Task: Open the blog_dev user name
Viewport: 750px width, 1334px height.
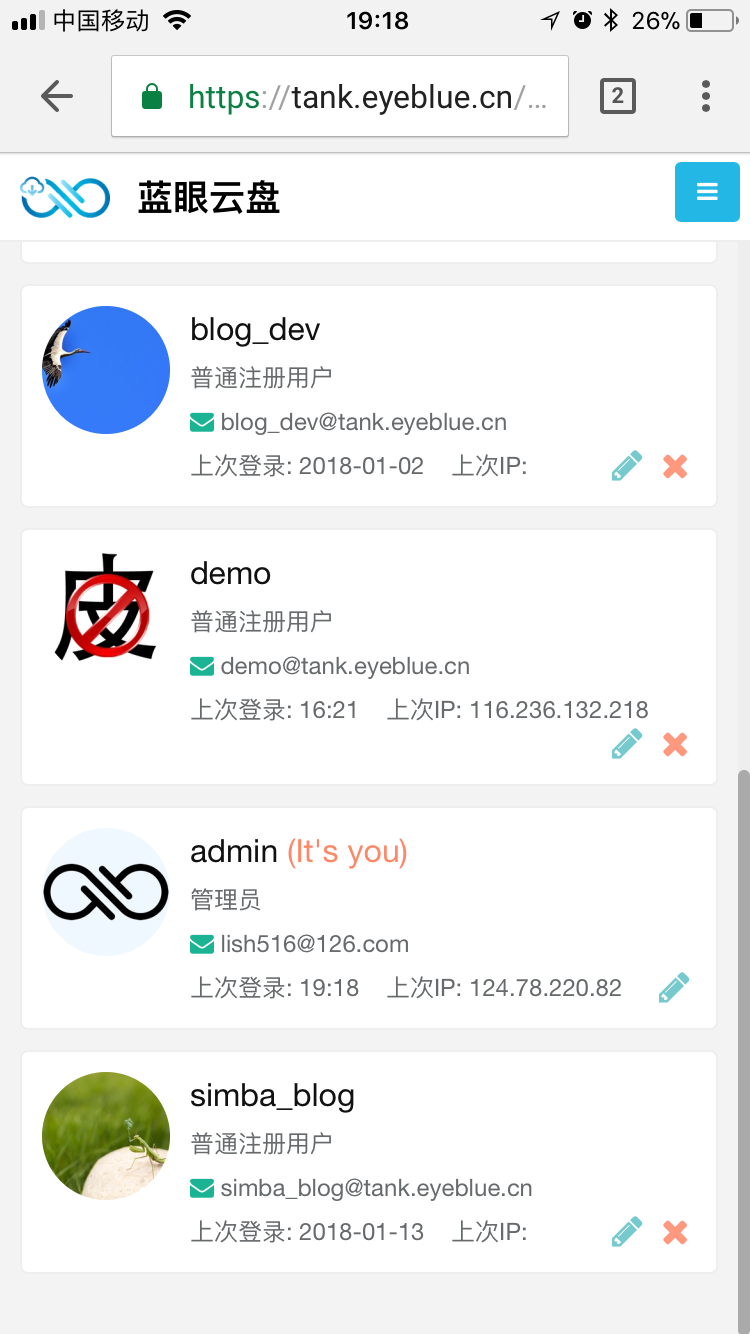Action: (255, 329)
